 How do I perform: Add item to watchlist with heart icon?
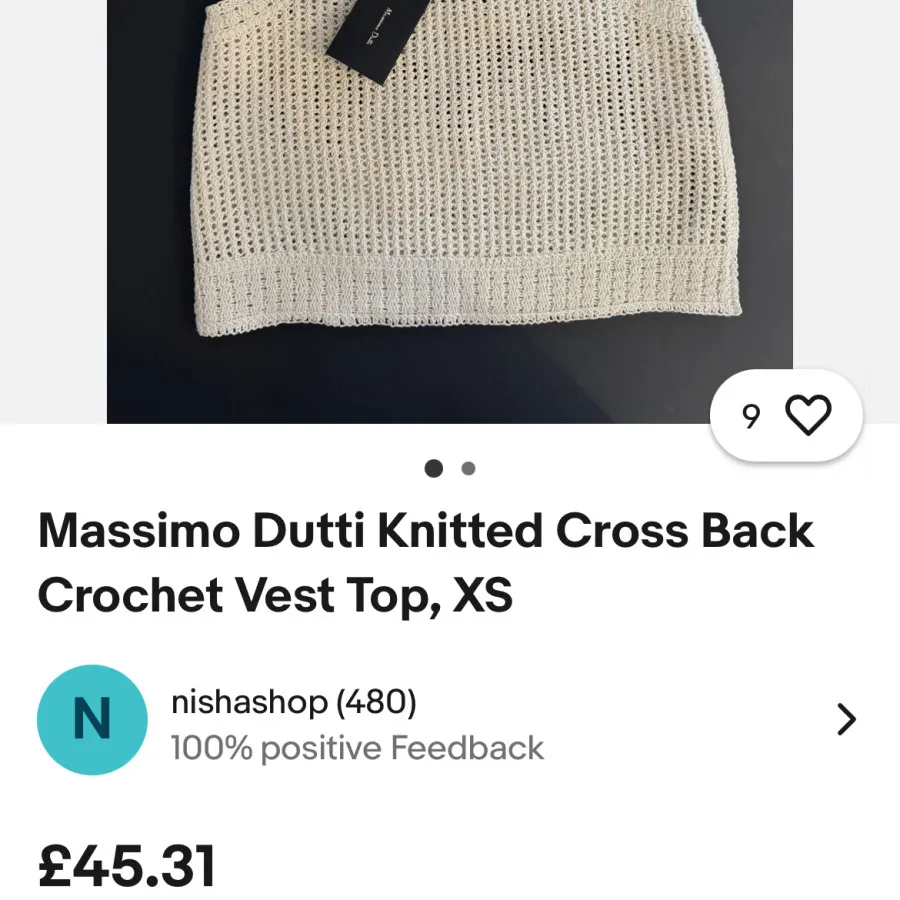tap(808, 415)
